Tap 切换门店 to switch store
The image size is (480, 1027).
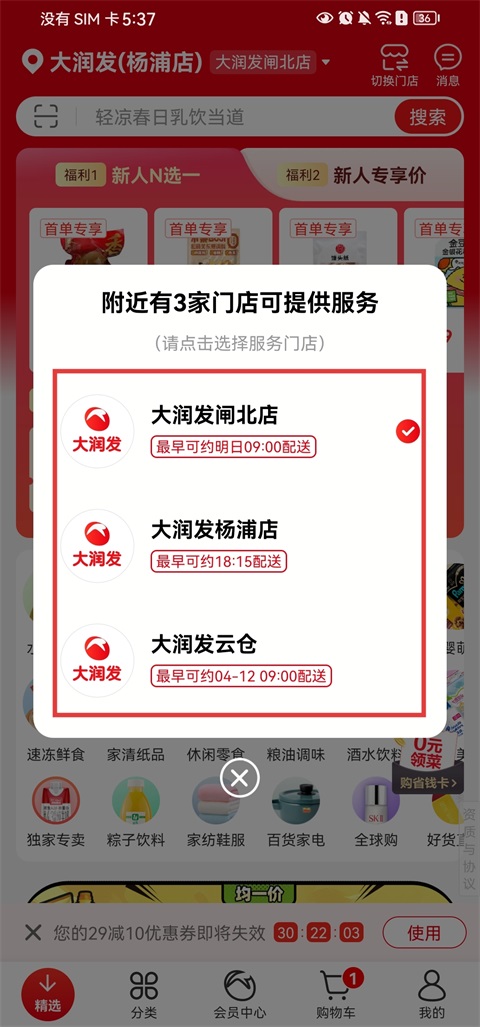[394, 66]
